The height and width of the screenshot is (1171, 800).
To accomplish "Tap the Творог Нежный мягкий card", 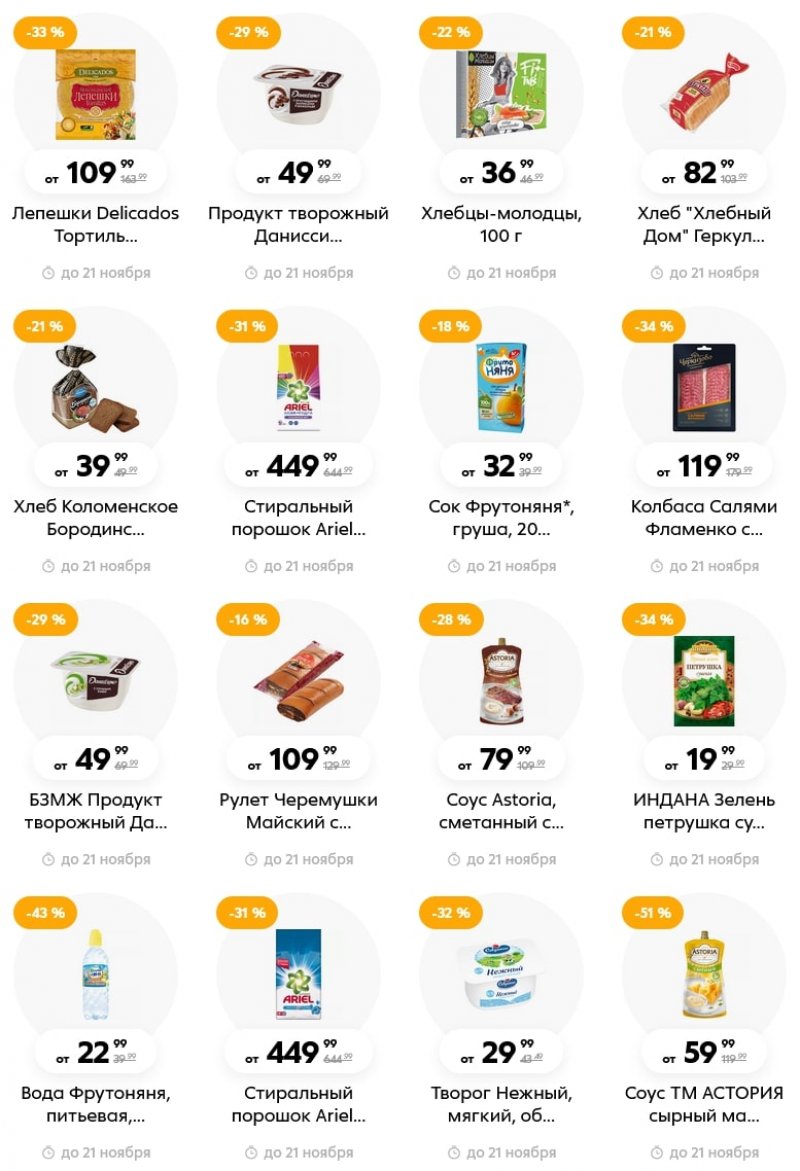I will (501, 975).
